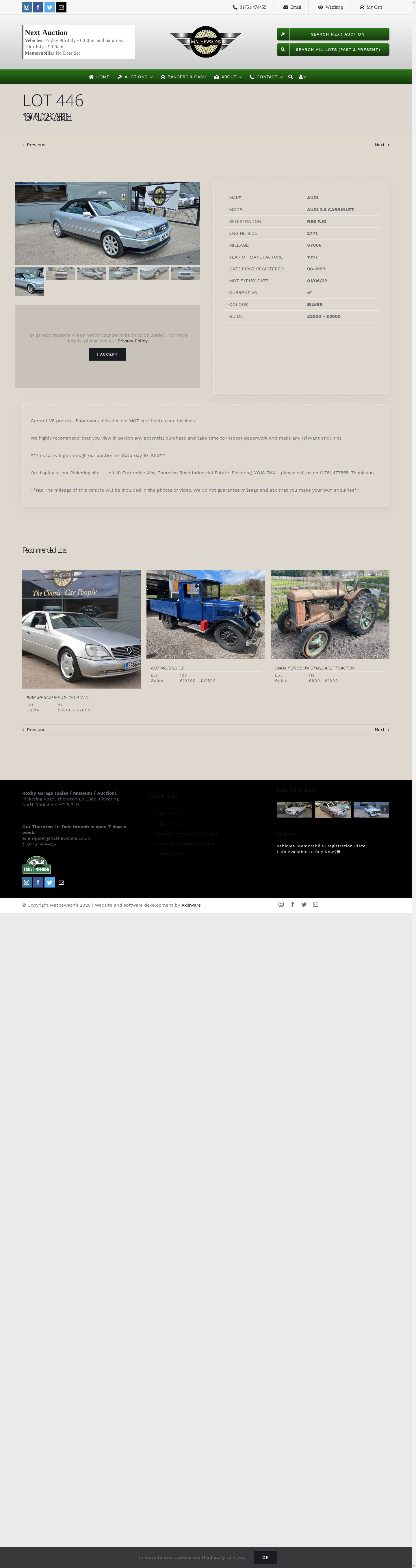Open the search icon in the nav bar

pos(291,77)
